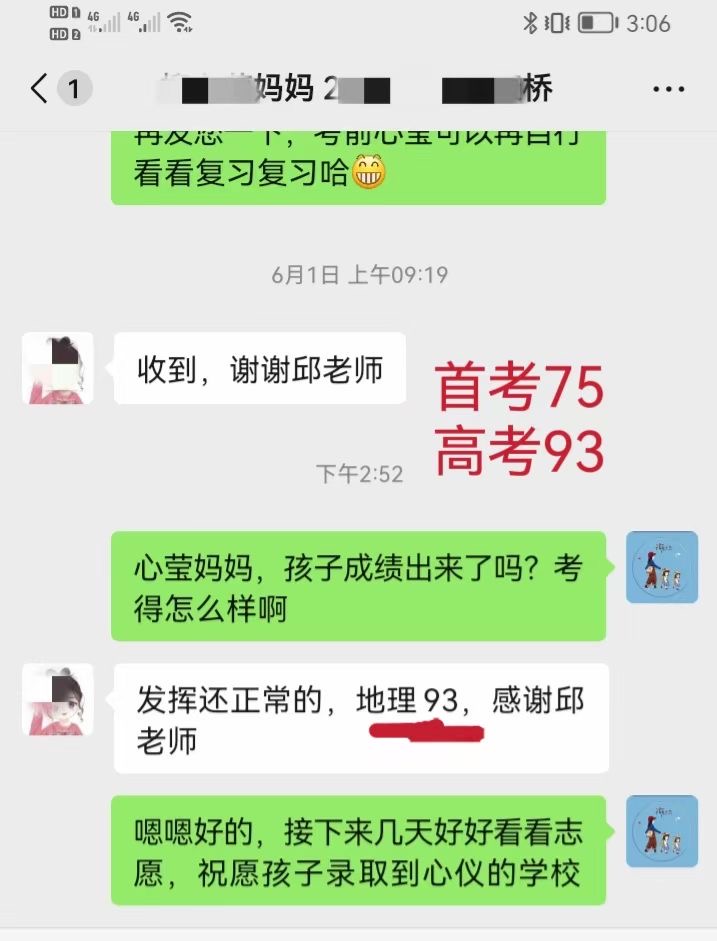View profile from avatar beside 地理93 message

click(58, 699)
